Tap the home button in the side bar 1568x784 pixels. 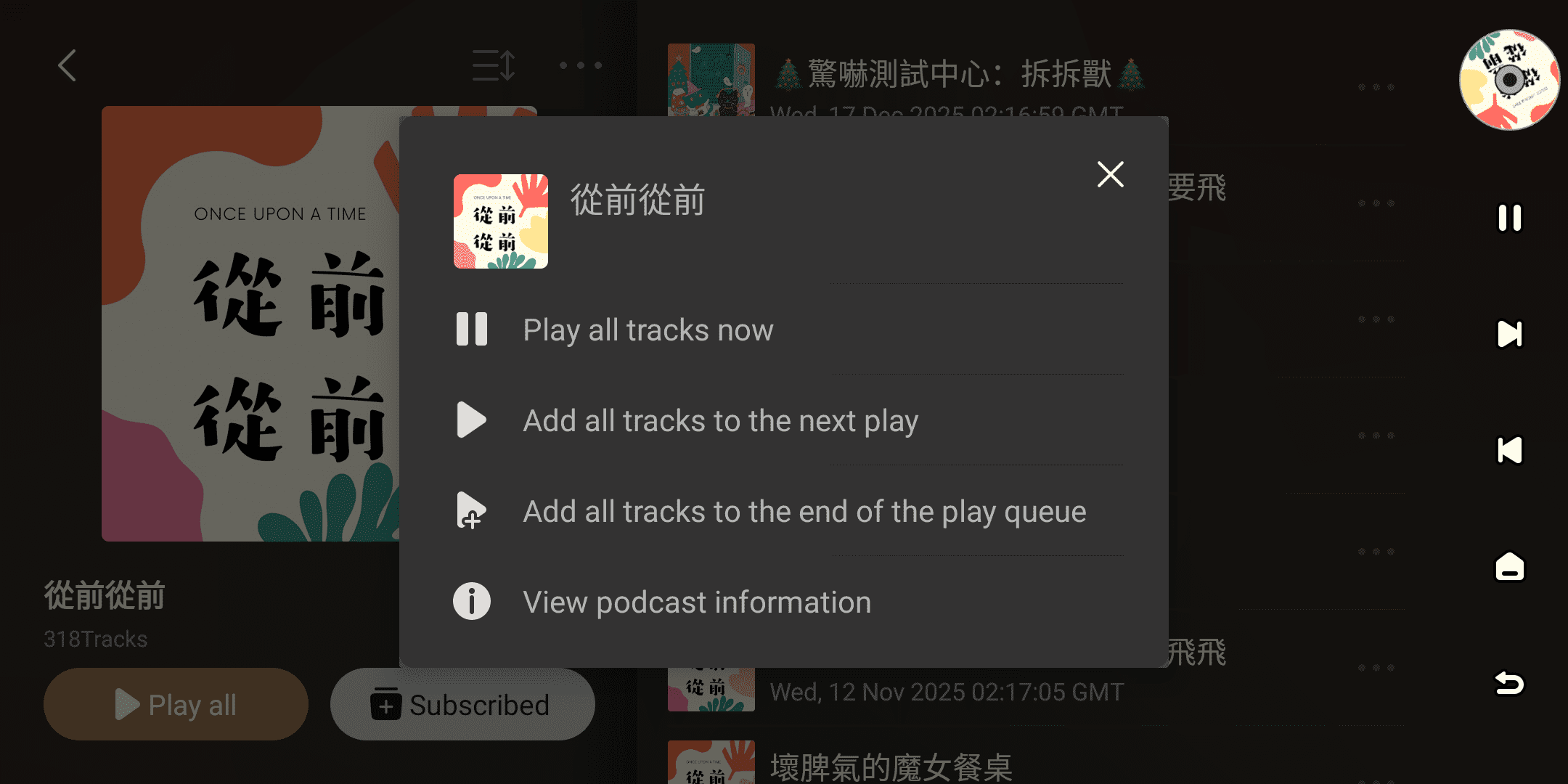[x=1509, y=566]
